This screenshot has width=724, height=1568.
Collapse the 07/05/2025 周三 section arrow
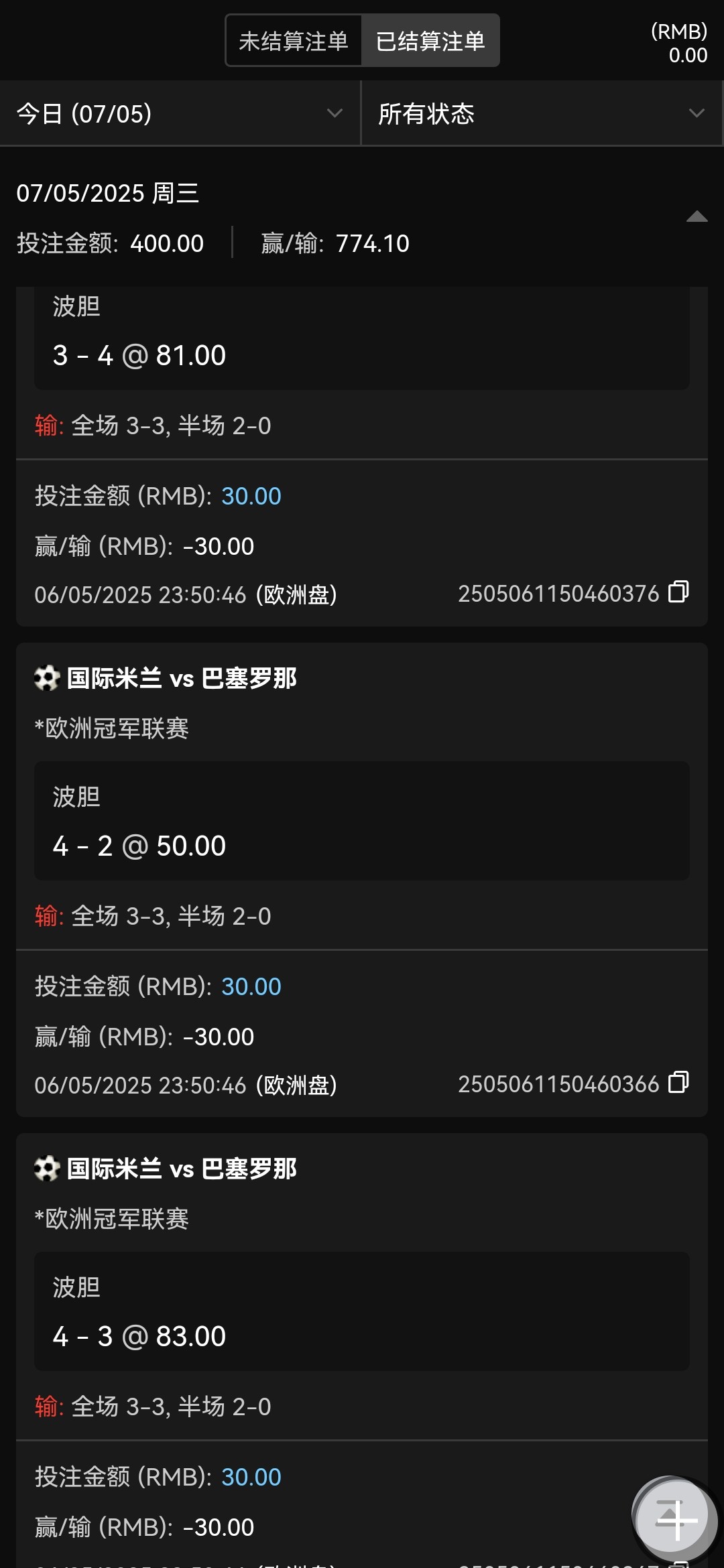coord(697,216)
